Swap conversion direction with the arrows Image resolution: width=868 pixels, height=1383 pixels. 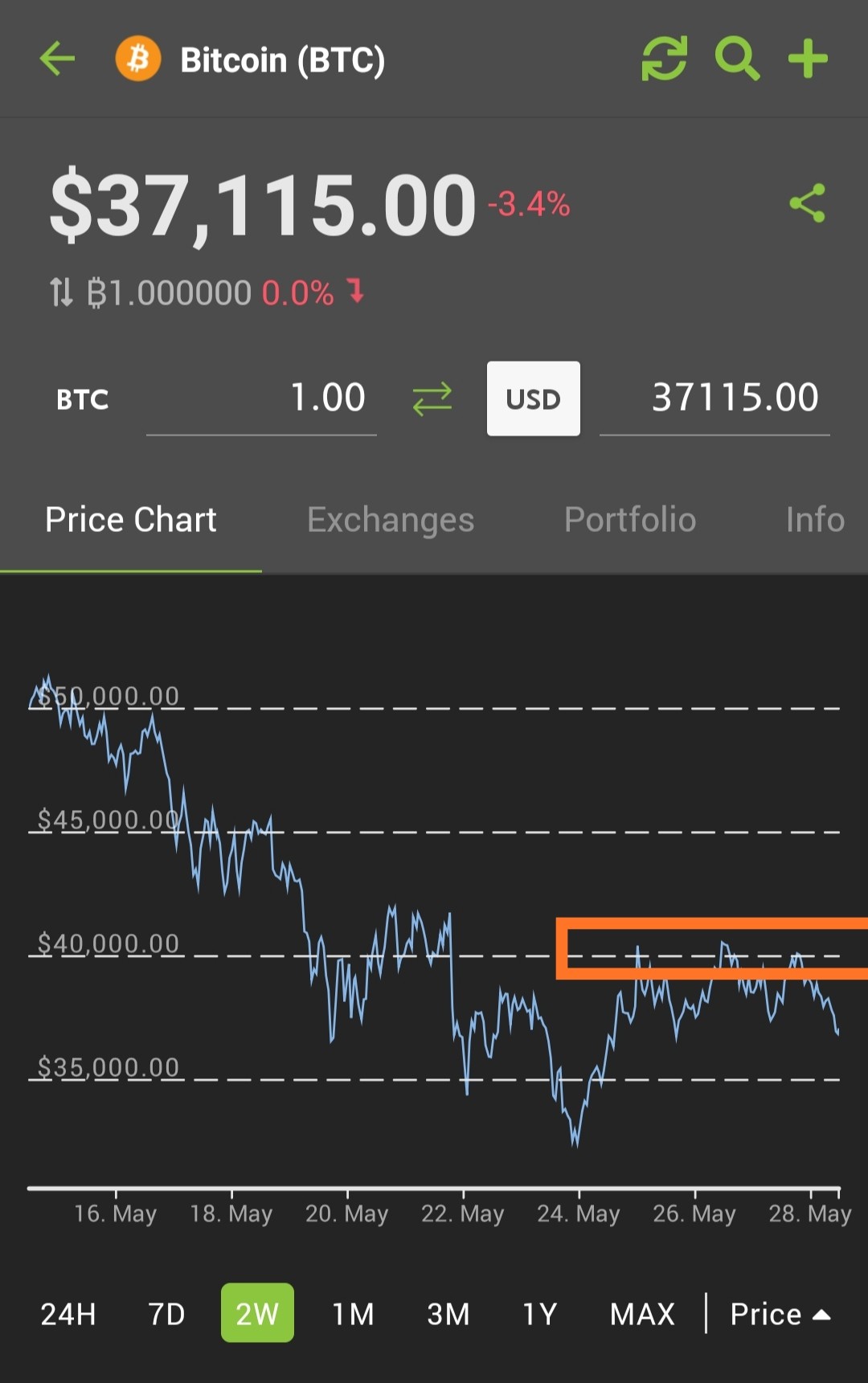[x=432, y=399]
